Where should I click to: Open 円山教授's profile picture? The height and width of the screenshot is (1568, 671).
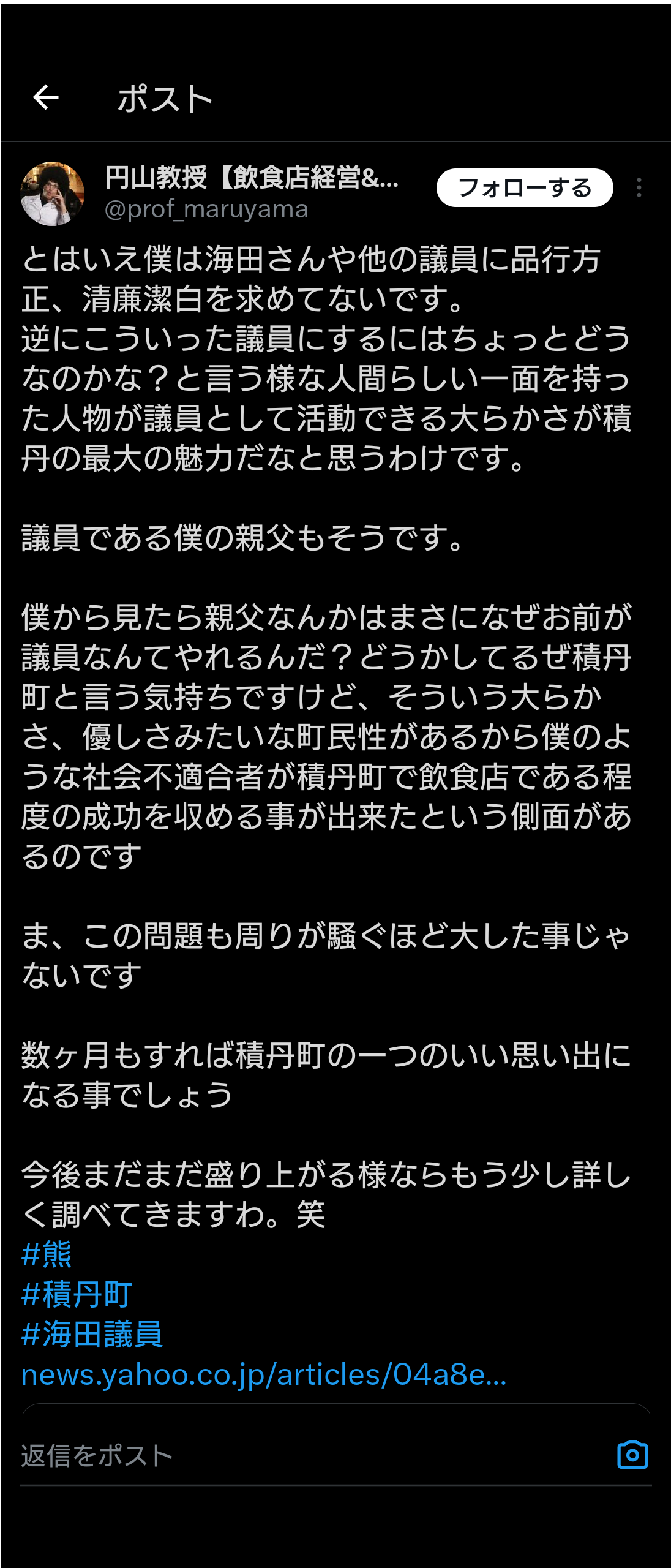tap(52, 194)
